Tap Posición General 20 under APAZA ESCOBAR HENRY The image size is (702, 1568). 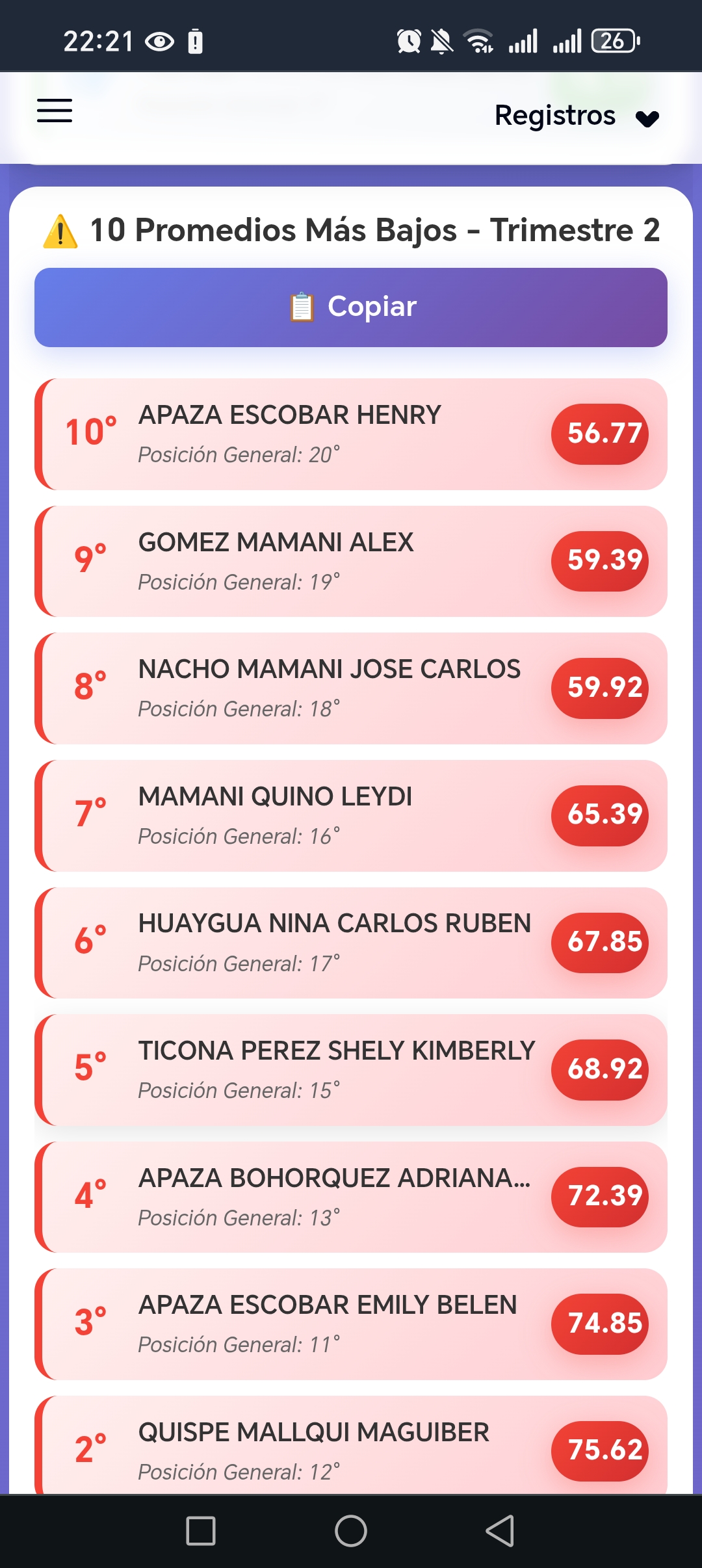point(241,454)
